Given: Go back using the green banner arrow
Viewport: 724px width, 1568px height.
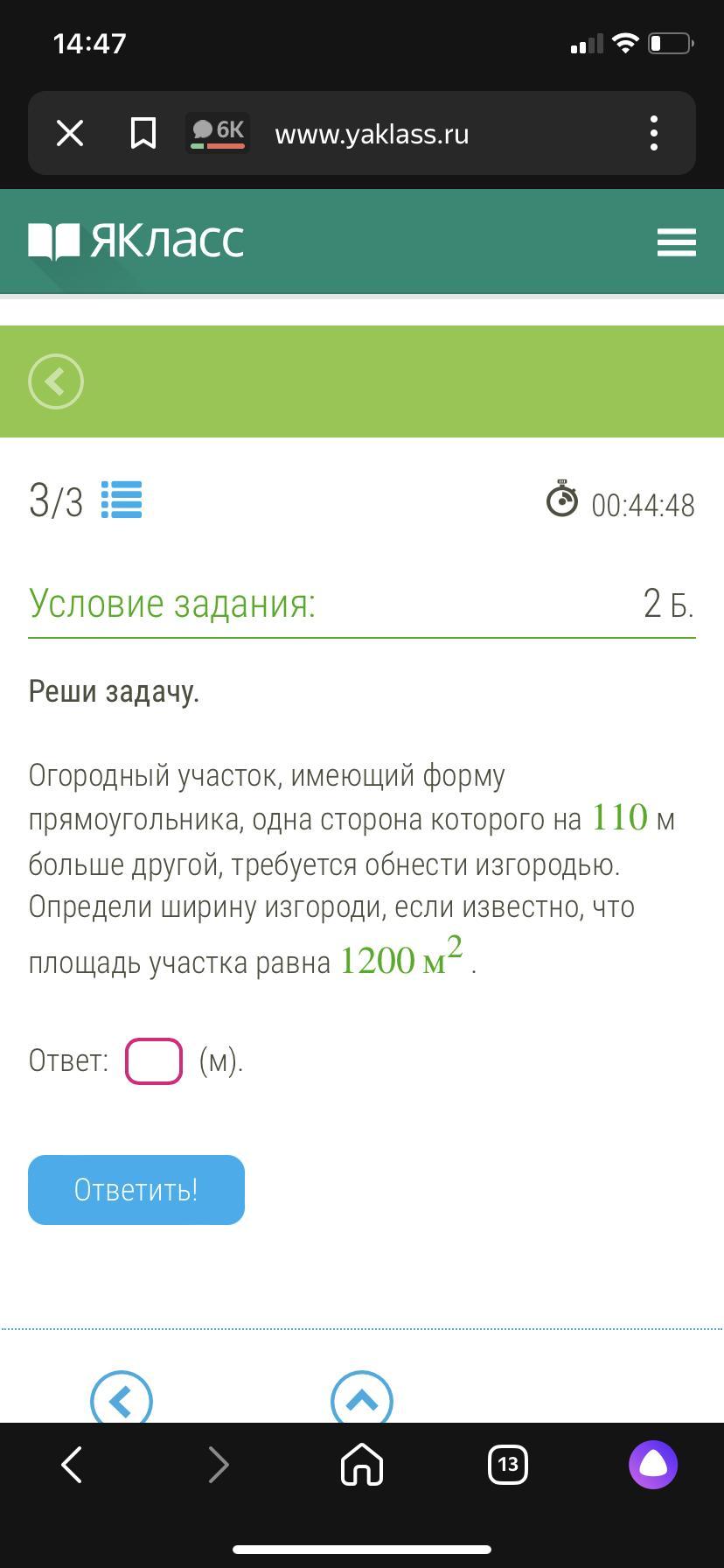Looking at the screenshot, I should (x=56, y=381).
